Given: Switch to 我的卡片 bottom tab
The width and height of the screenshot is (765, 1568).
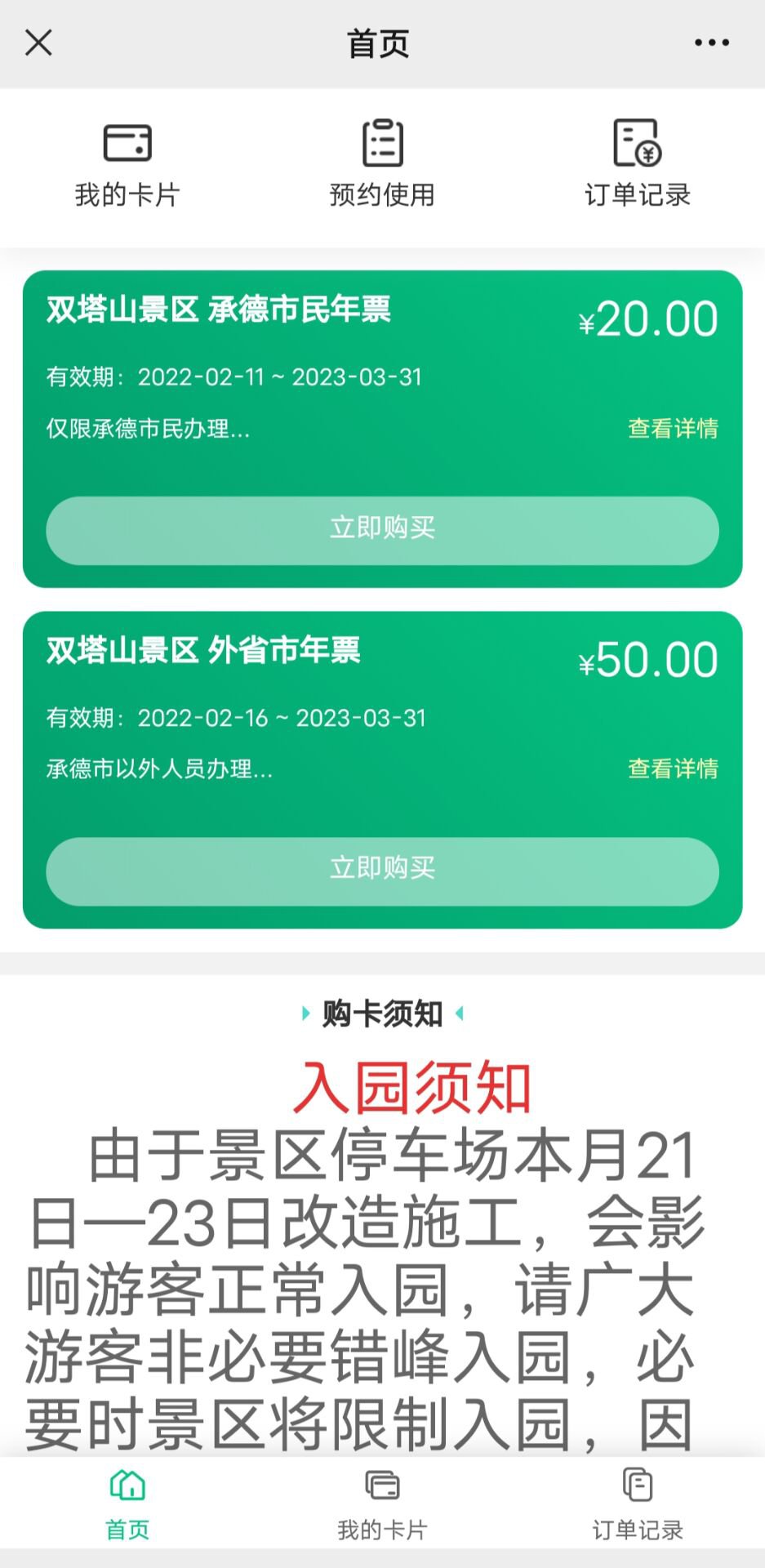Looking at the screenshot, I should click(x=382, y=1503).
